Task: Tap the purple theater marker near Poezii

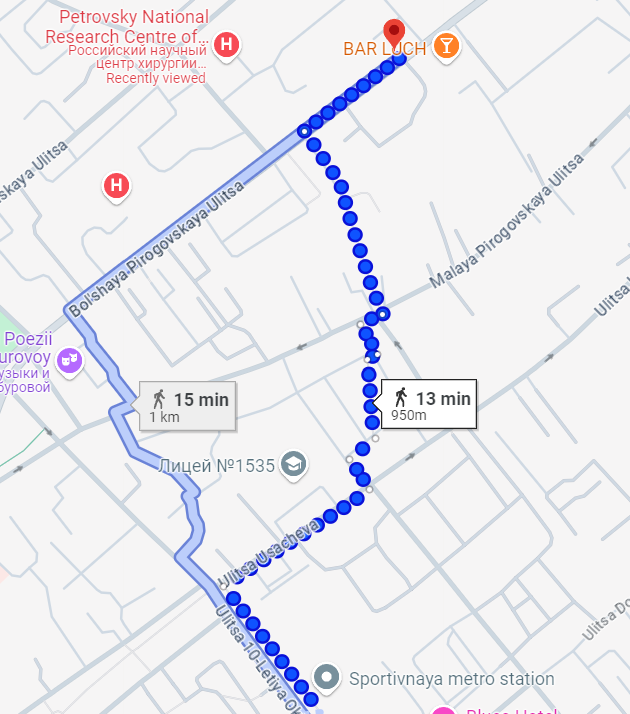Action: coord(69,359)
